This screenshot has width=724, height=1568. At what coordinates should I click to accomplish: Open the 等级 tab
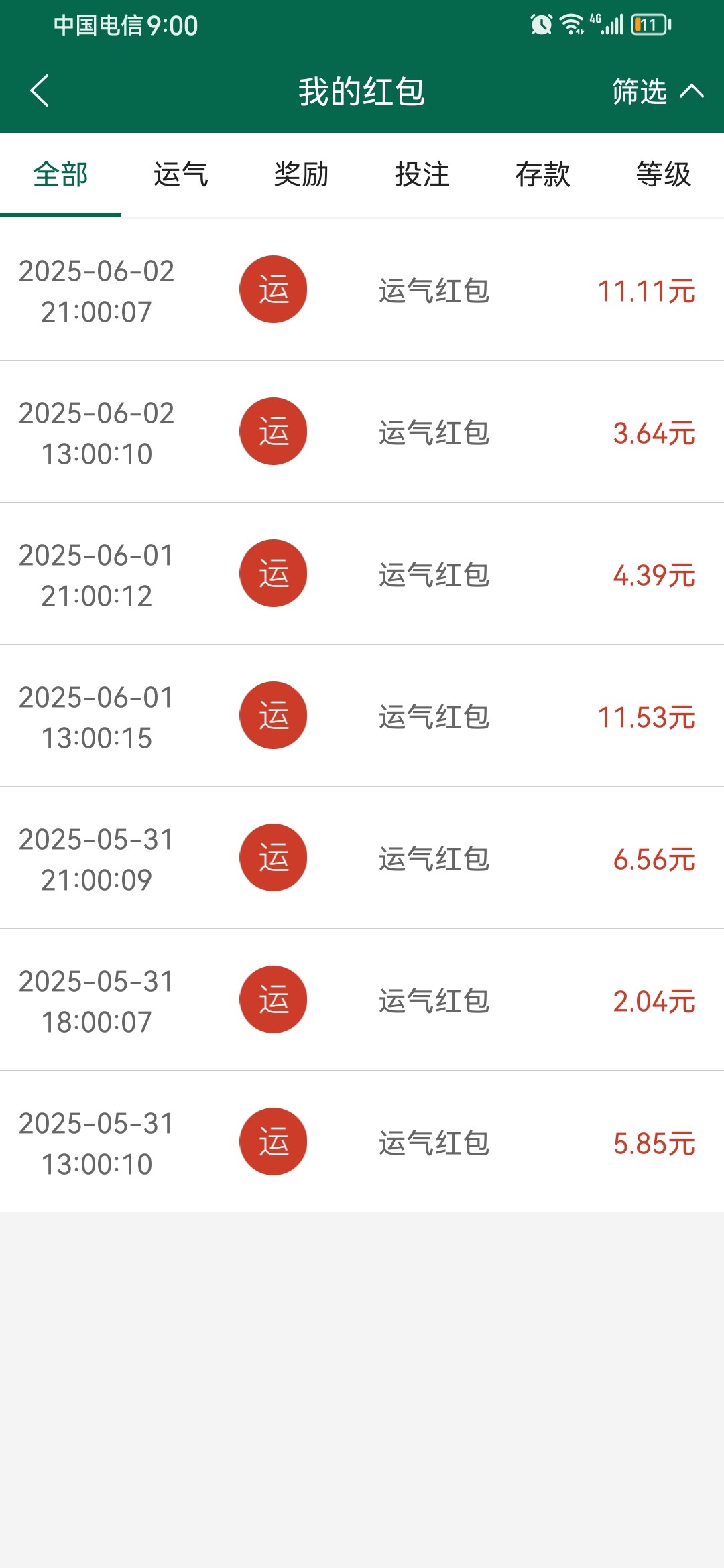pyautogui.click(x=664, y=174)
